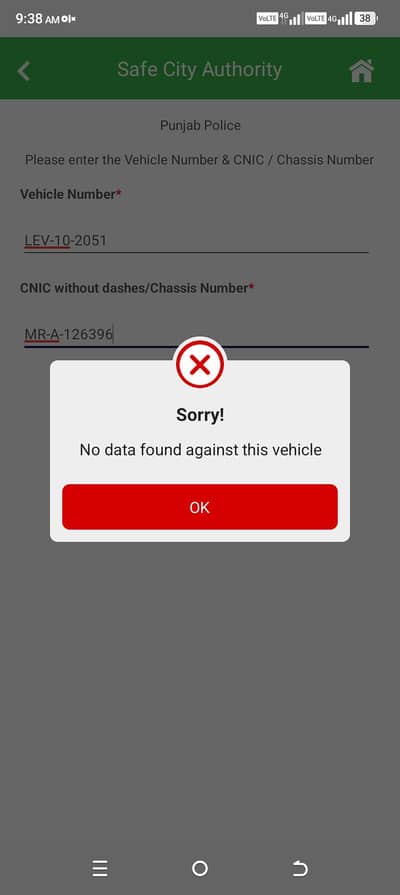This screenshot has width=400, height=895.
Task: Open the home icon in header
Action: point(361,71)
